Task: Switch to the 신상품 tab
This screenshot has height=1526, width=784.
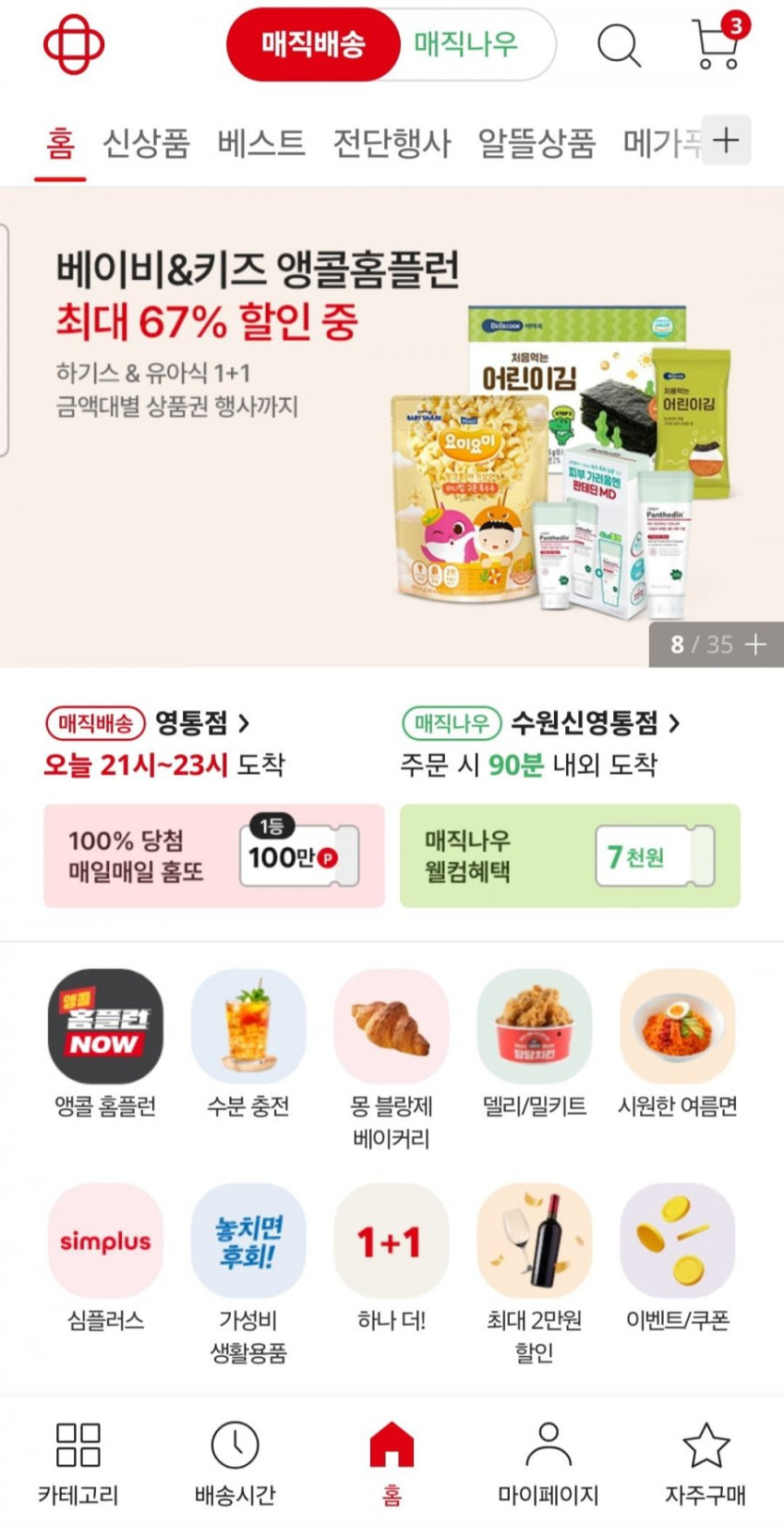Action: point(146,143)
